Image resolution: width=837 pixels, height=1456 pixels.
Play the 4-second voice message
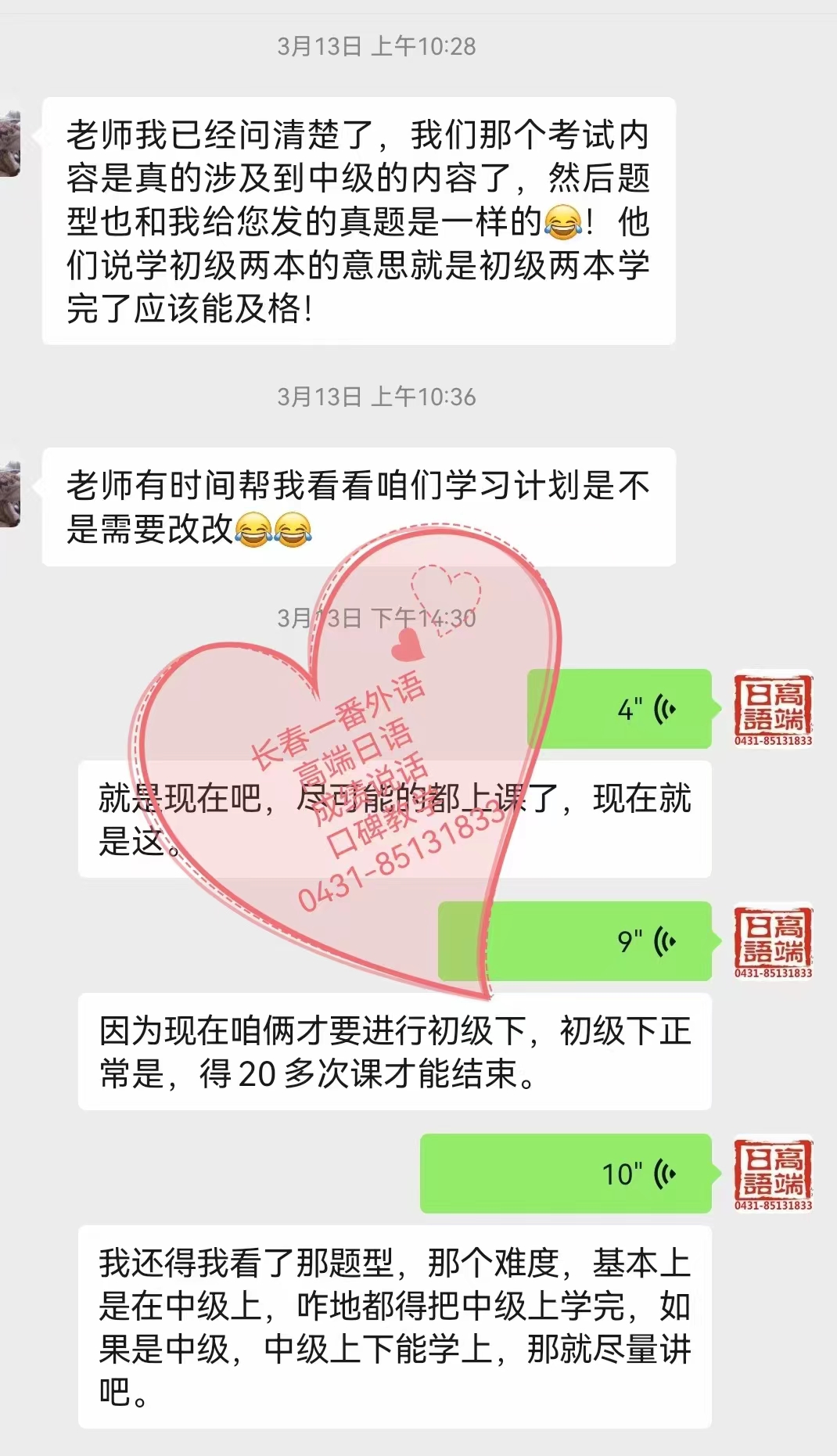[x=619, y=709]
